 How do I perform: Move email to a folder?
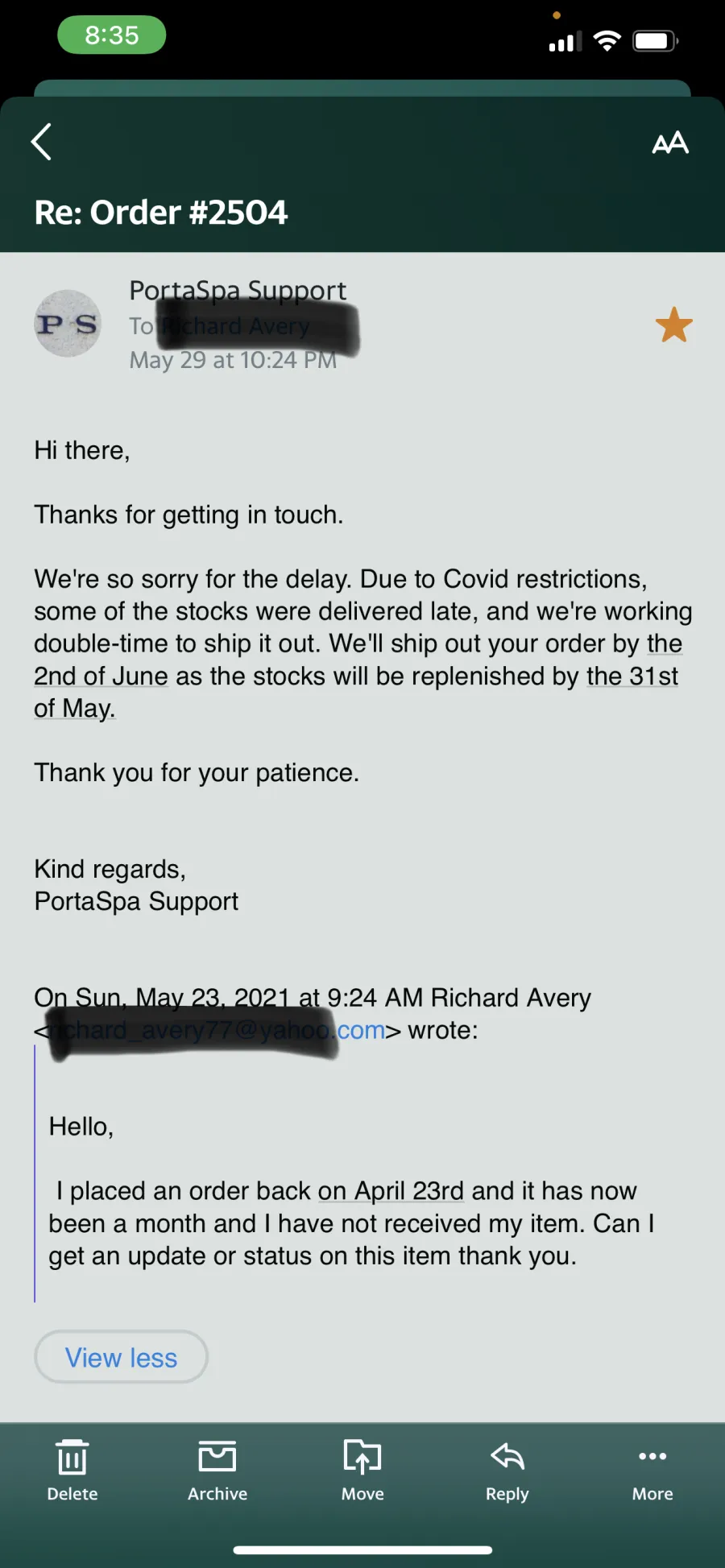(x=362, y=1470)
